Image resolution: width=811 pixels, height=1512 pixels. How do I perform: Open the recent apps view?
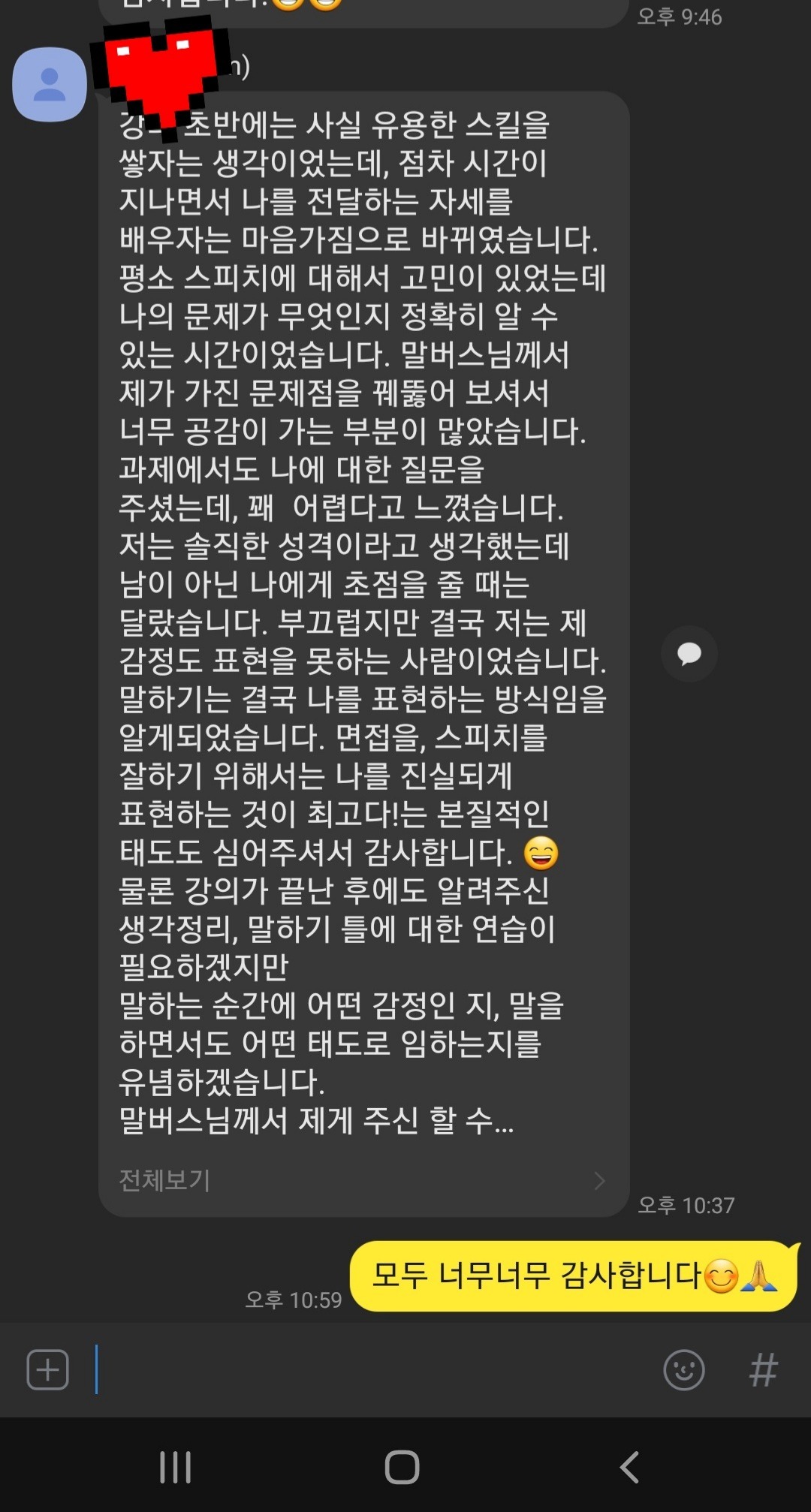(x=176, y=1466)
